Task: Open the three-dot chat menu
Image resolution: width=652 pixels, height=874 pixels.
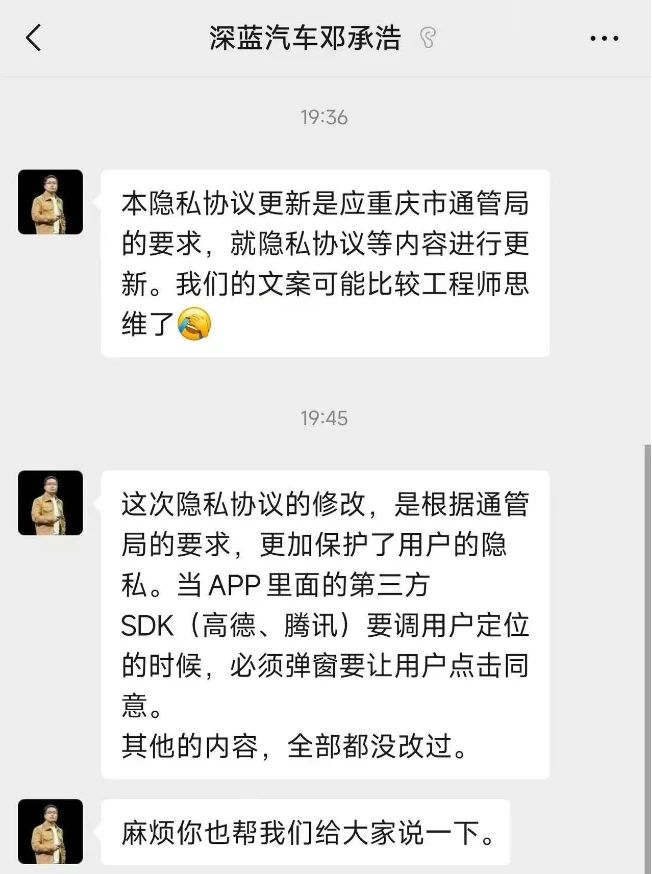Action: tap(604, 39)
